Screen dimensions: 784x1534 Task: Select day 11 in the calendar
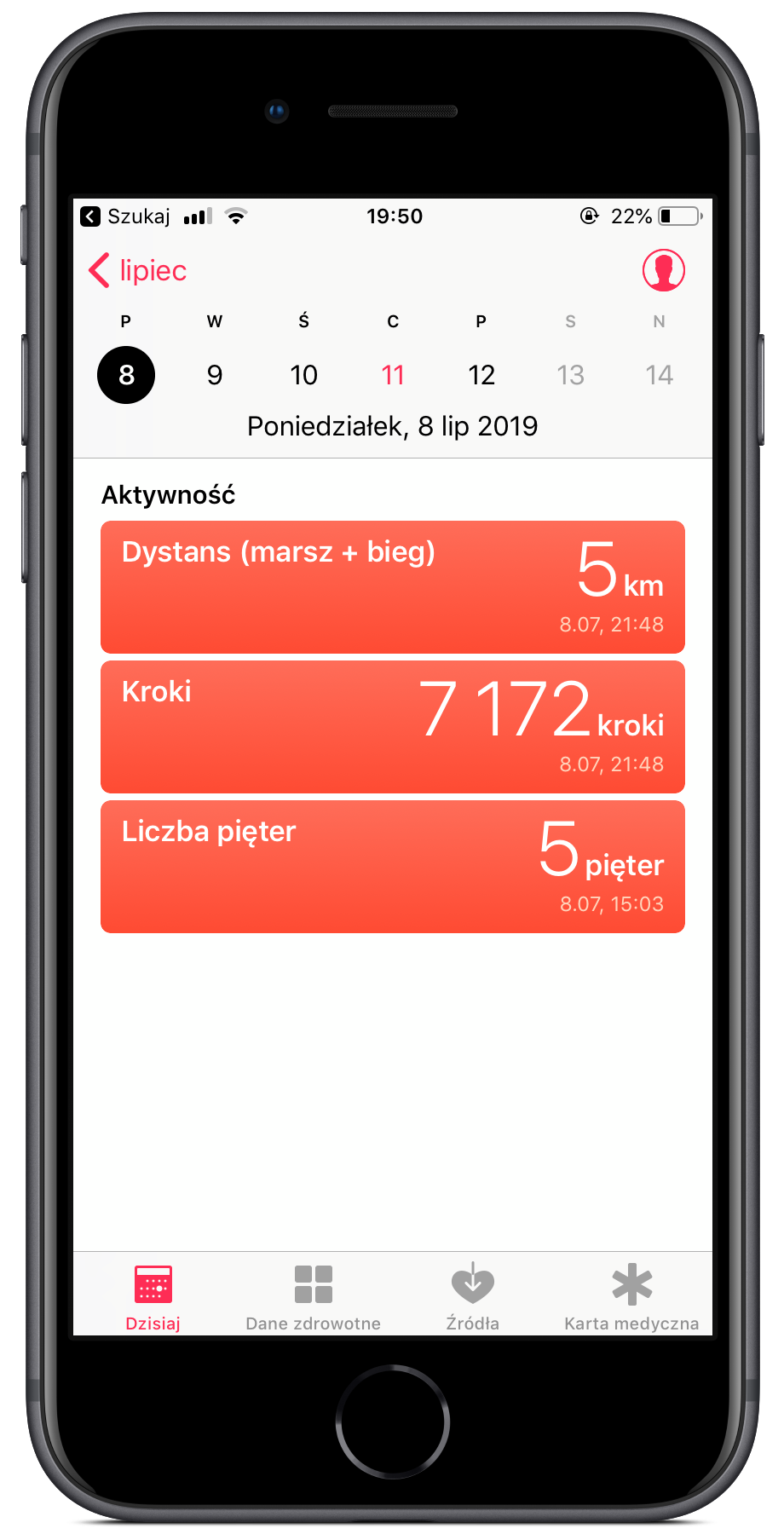(x=393, y=375)
